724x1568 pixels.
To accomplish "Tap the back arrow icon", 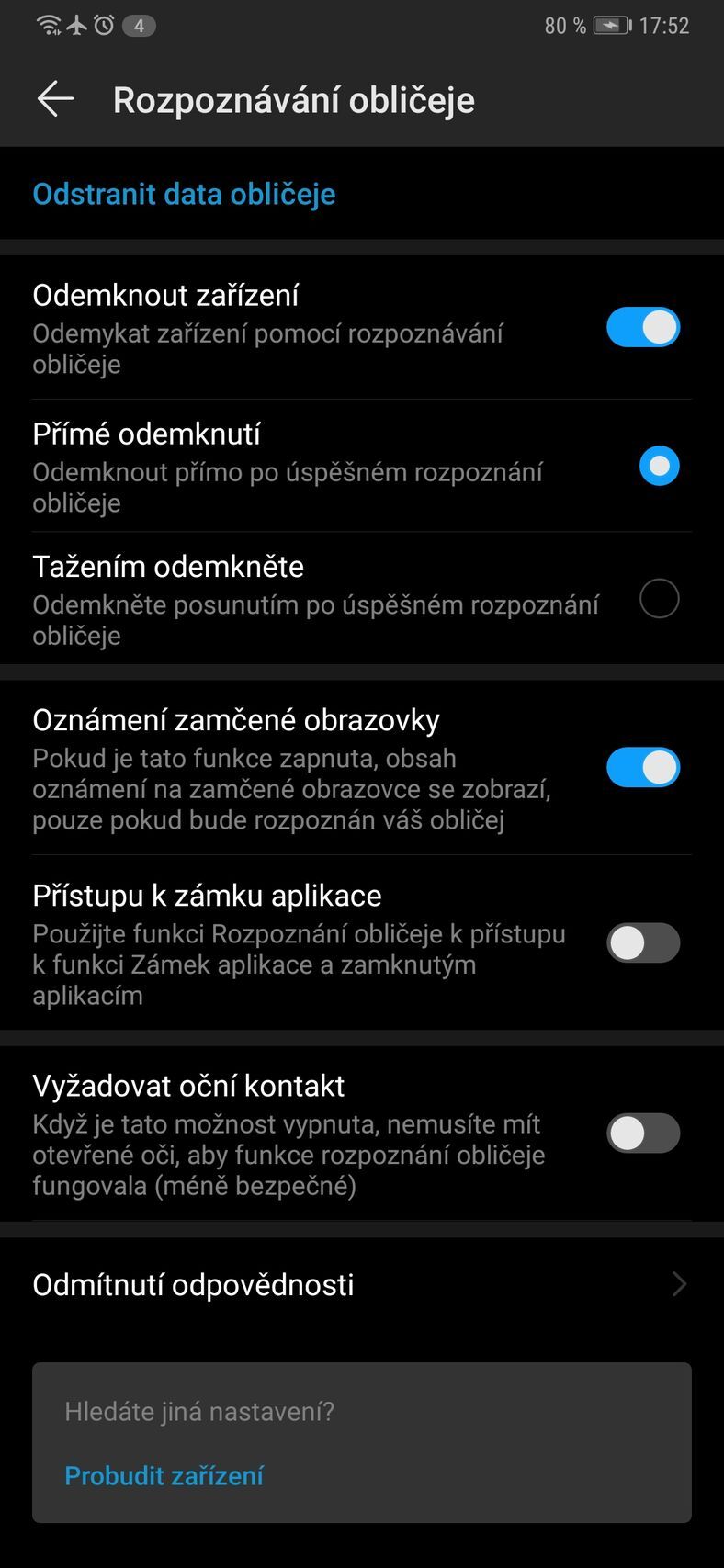I will click(x=53, y=98).
